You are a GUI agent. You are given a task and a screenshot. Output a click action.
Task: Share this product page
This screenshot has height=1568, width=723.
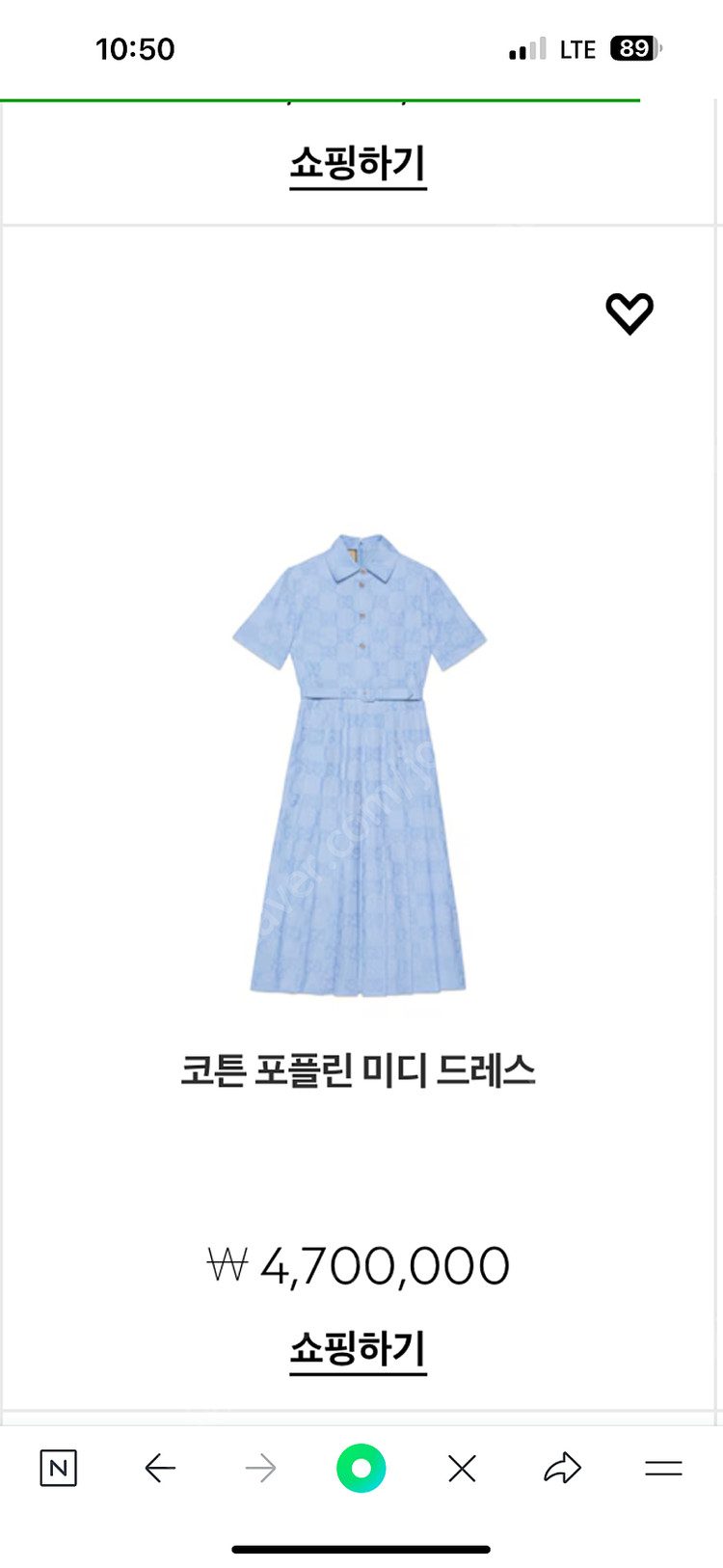561,1469
